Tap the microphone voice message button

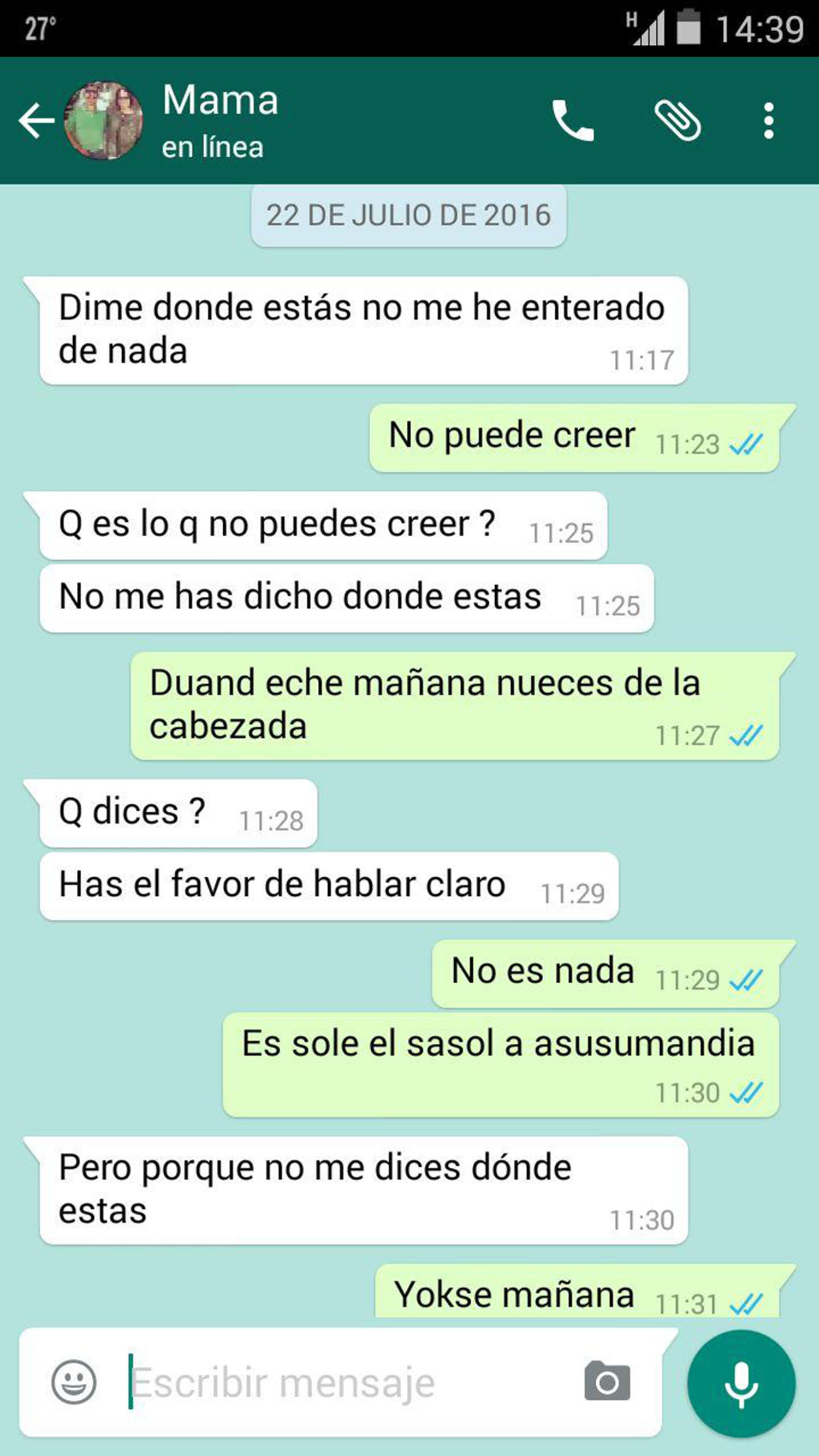tap(741, 1383)
